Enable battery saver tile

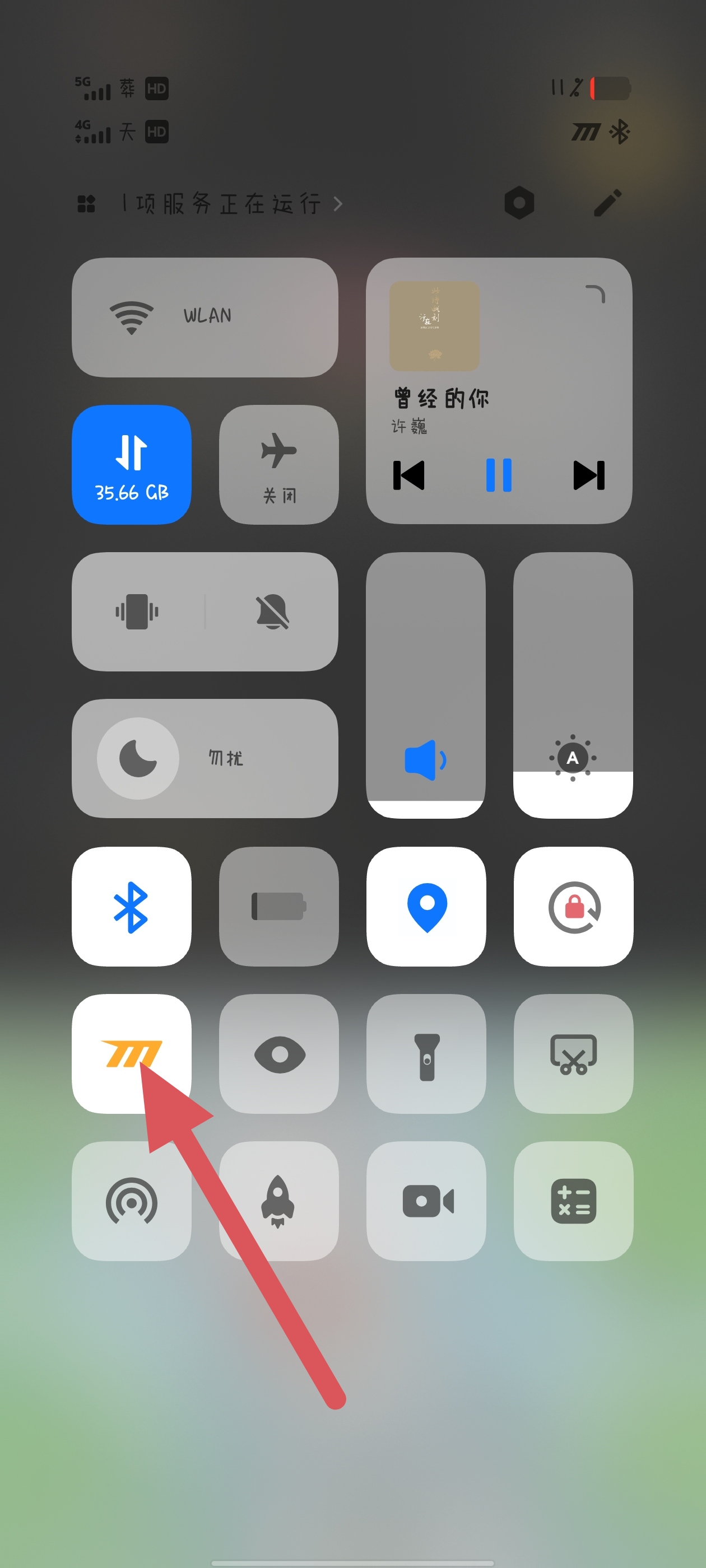coord(278,906)
